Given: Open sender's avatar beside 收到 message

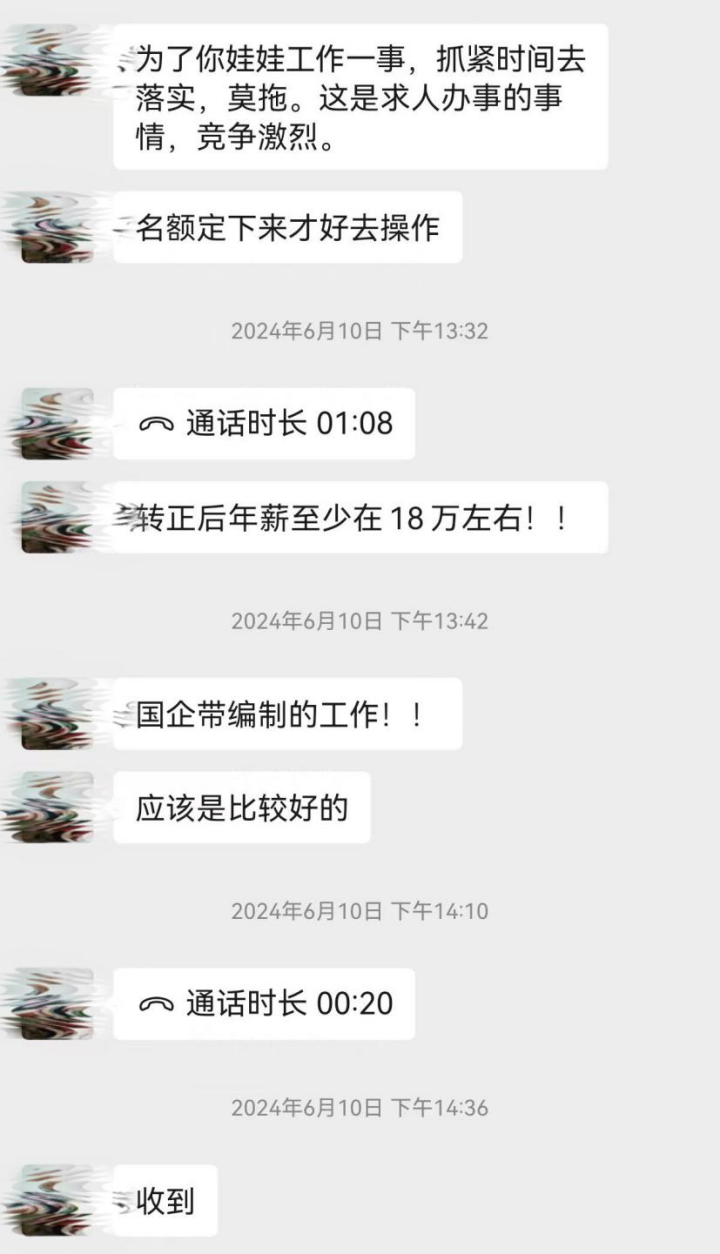Looking at the screenshot, I should point(58,1200).
